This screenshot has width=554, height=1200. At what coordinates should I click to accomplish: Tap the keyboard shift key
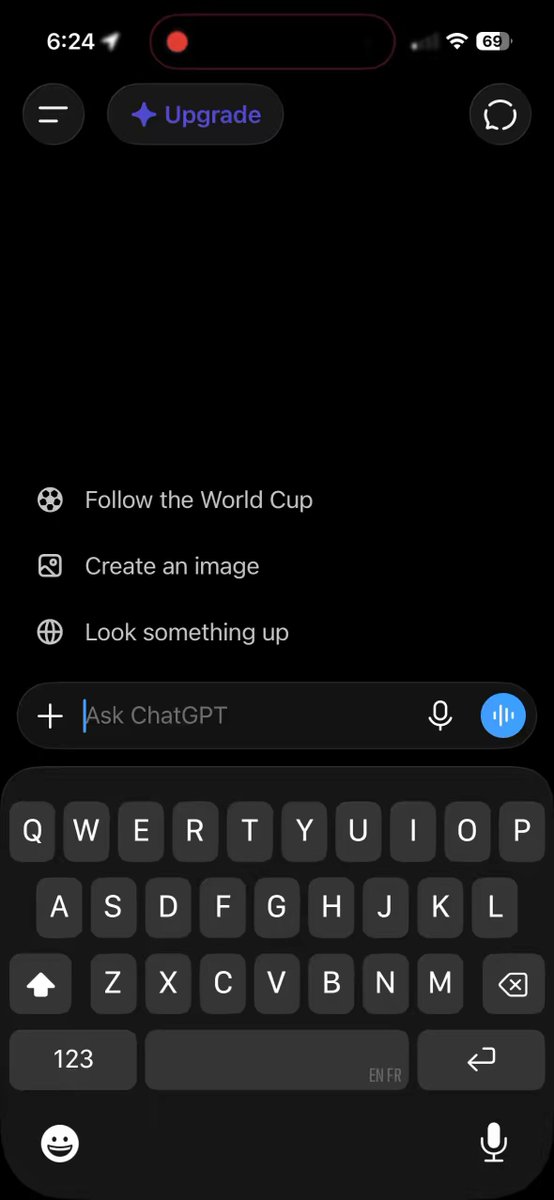(x=40, y=985)
